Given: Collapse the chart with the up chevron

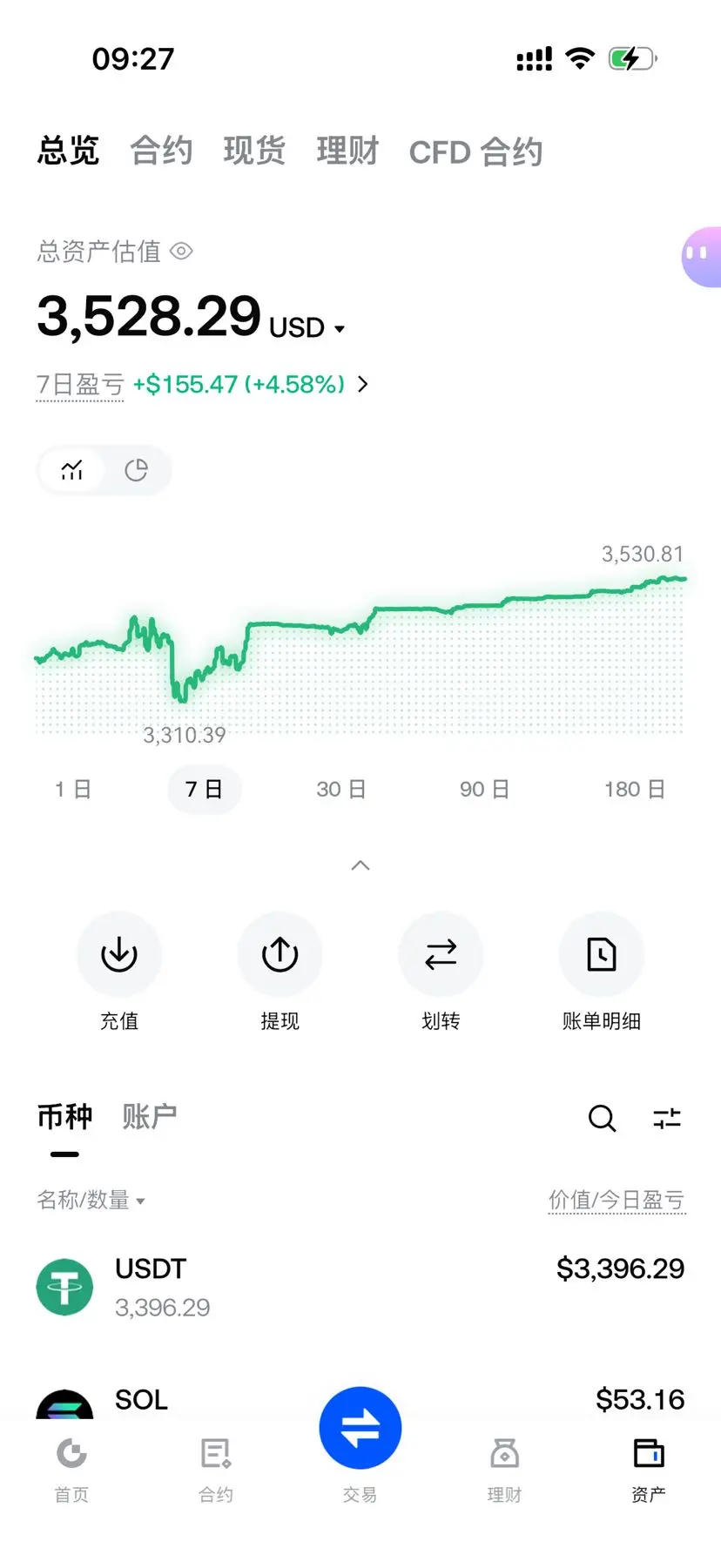Looking at the screenshot, I should point(360,865).
